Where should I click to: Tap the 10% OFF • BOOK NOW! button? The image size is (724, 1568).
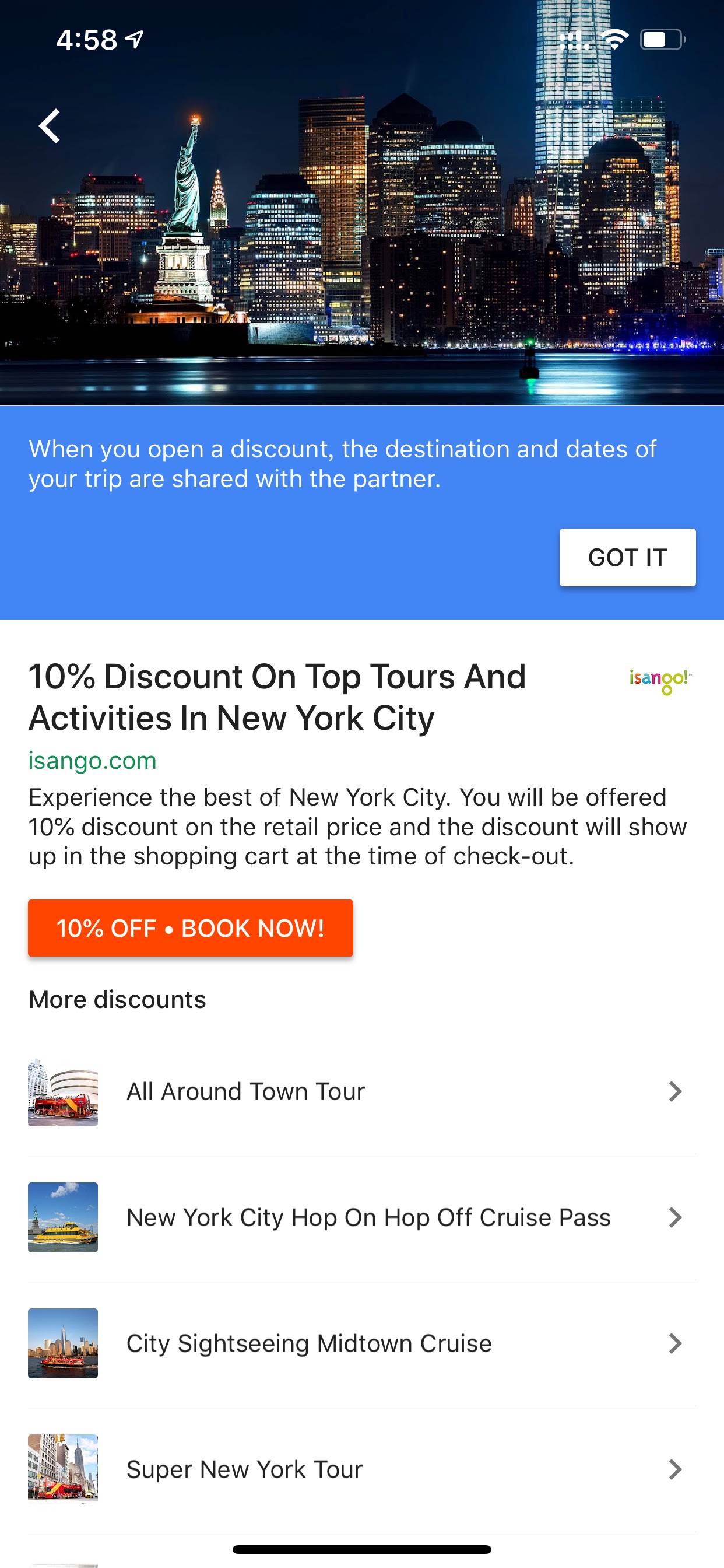(x=191, y=928)
